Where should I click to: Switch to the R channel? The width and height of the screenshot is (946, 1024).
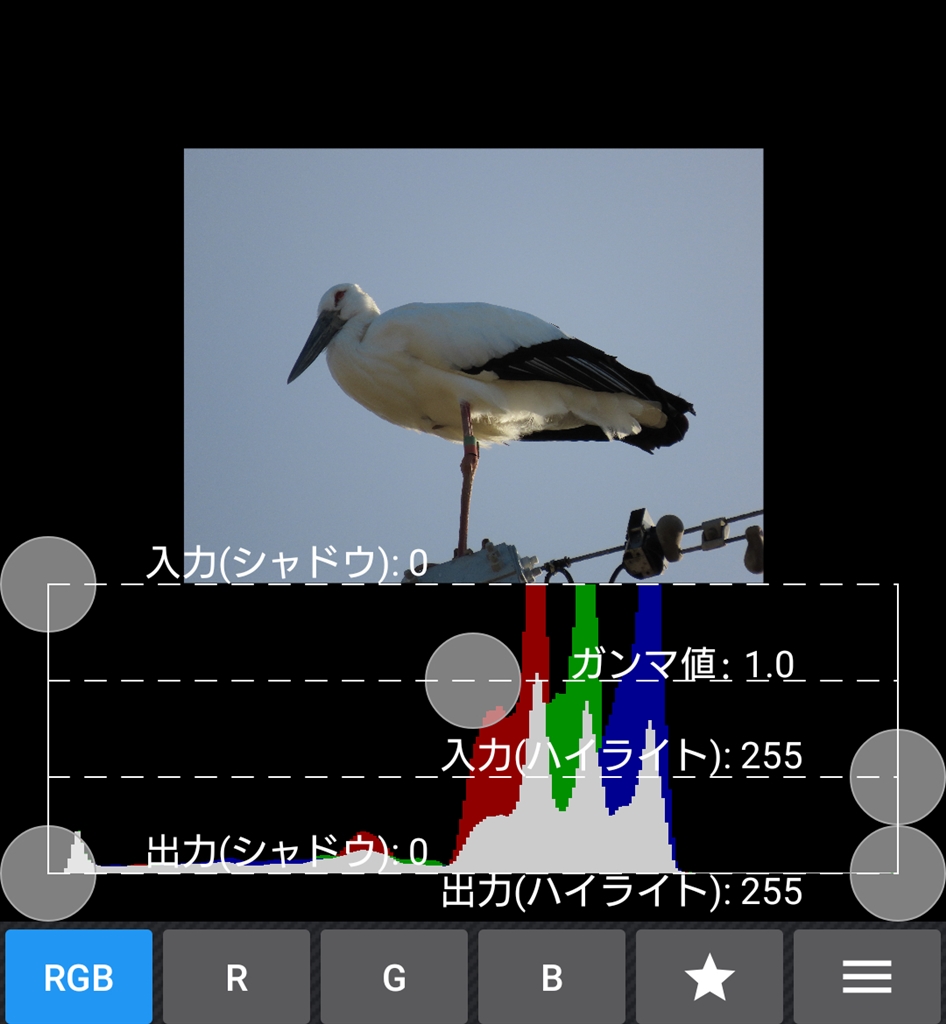coord(236,977)
